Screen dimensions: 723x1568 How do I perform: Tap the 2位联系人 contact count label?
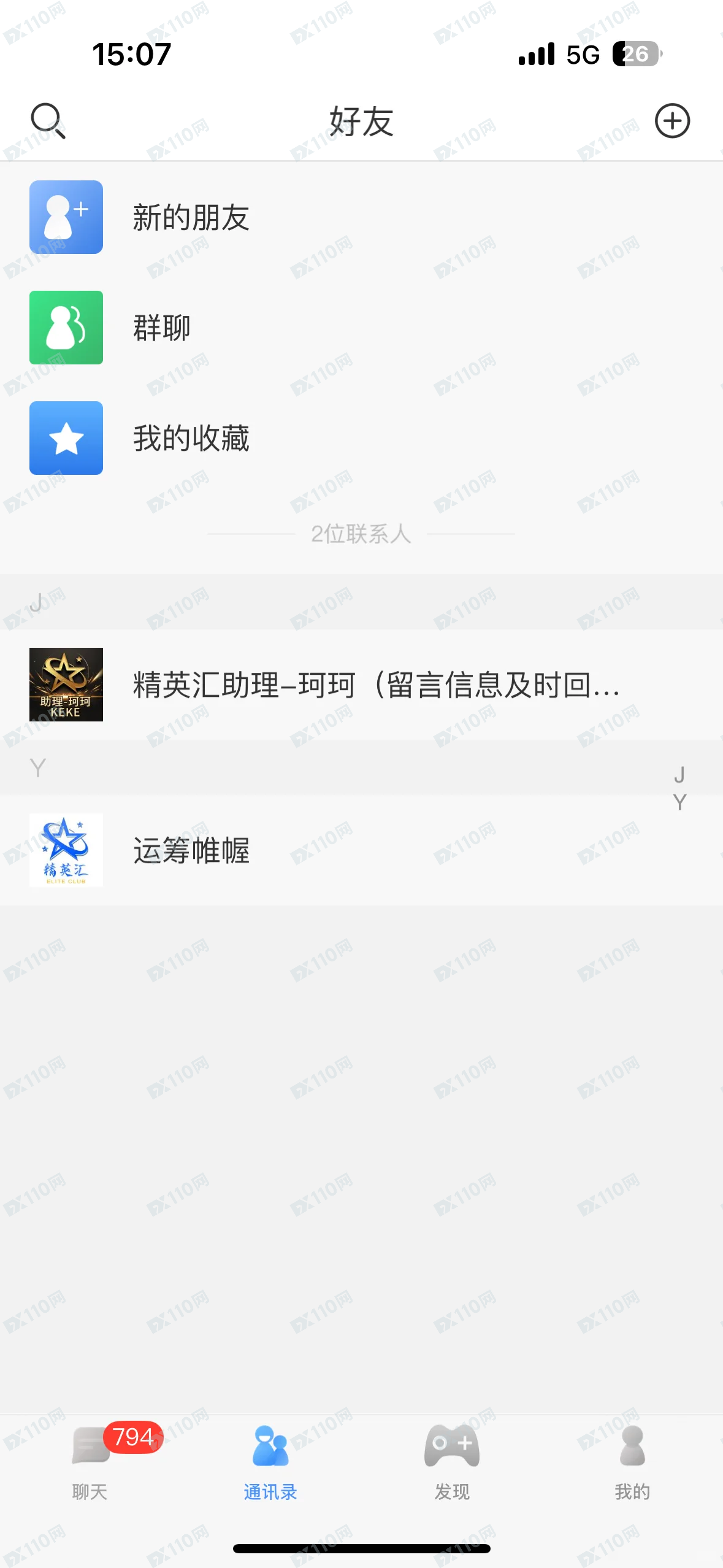coord(362,533)
